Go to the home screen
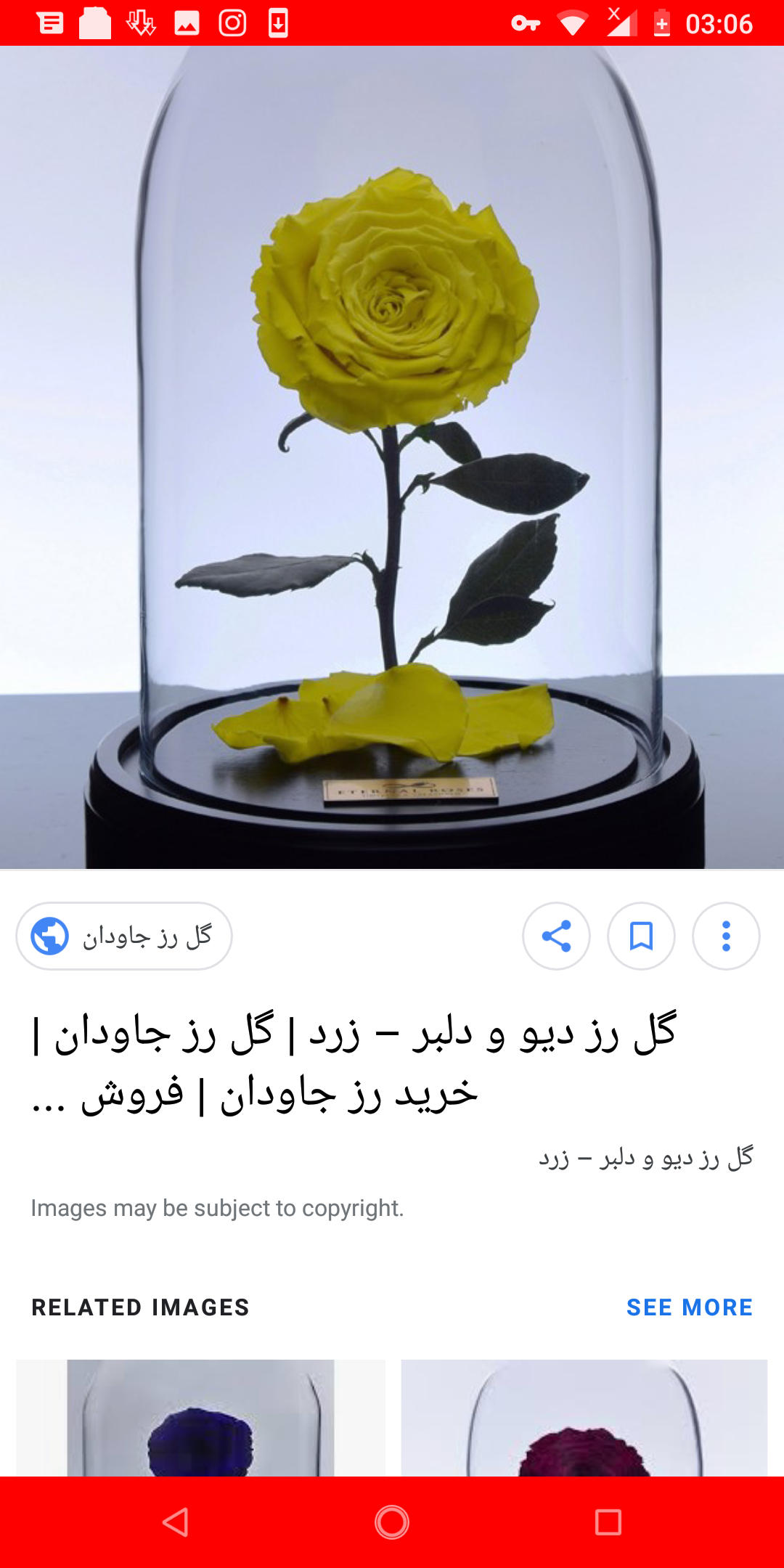Screen dimensions: 784x1568 392,1522
